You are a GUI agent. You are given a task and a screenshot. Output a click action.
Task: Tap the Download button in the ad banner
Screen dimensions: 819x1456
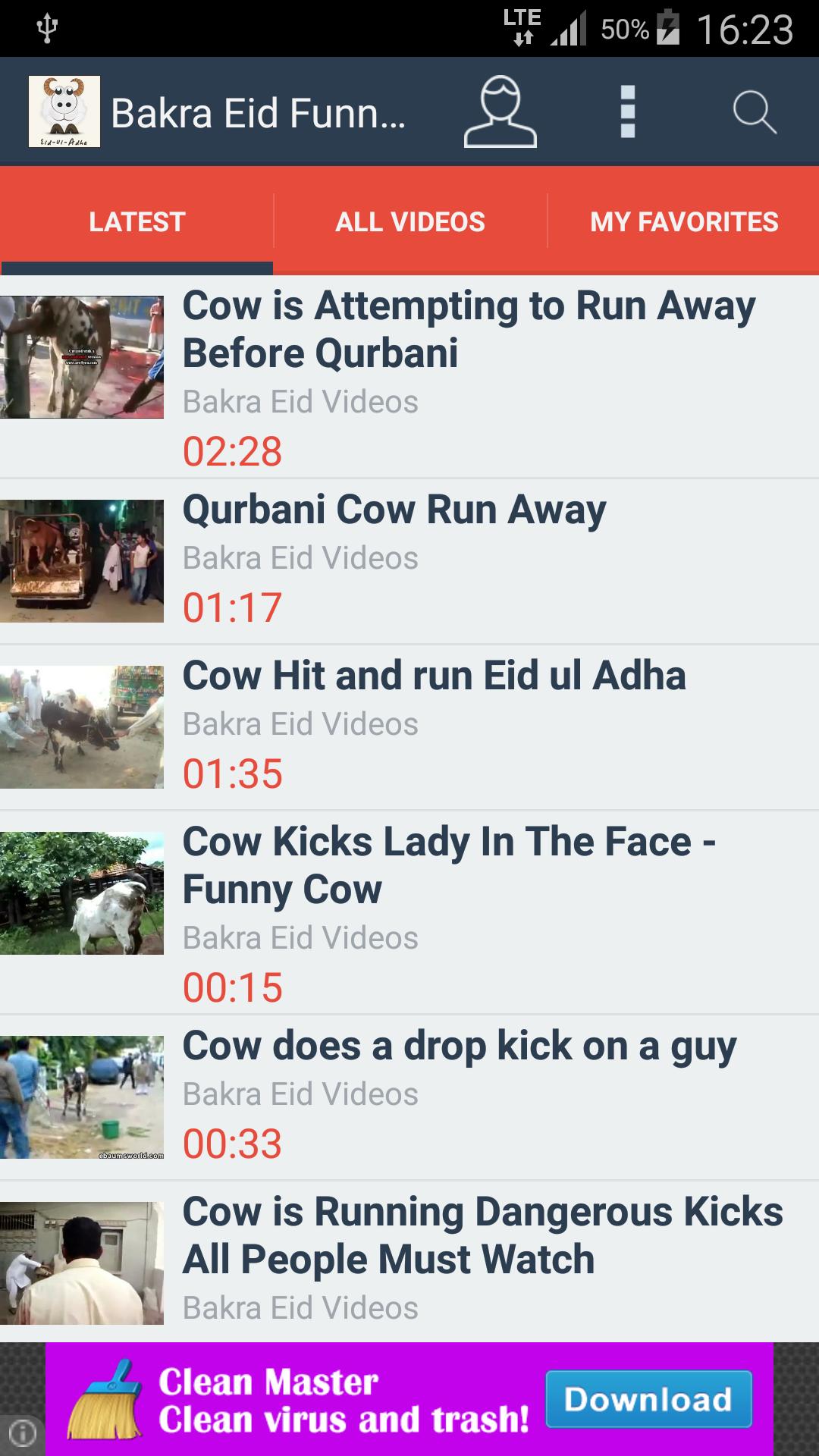tap(648, 1398)
